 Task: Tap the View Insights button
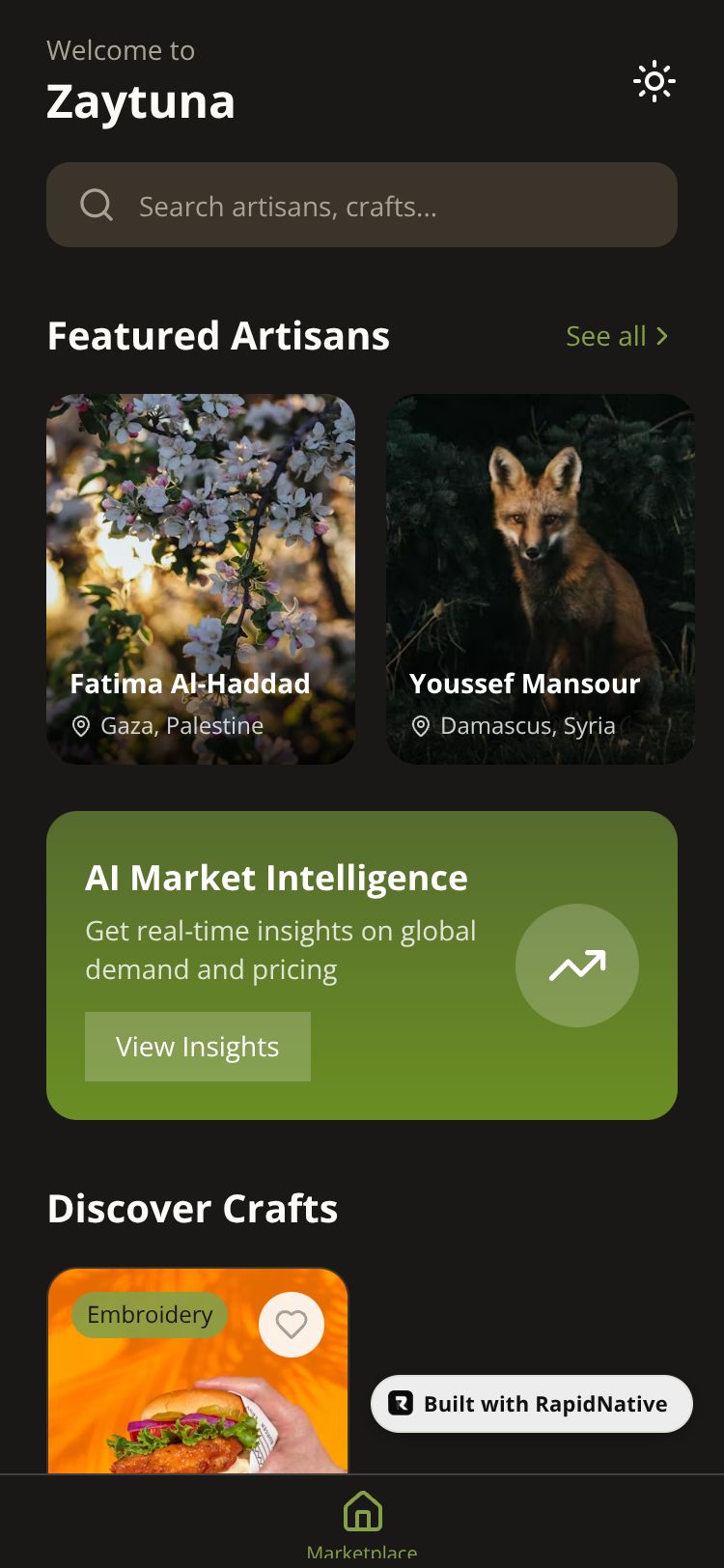[198, 1047]
